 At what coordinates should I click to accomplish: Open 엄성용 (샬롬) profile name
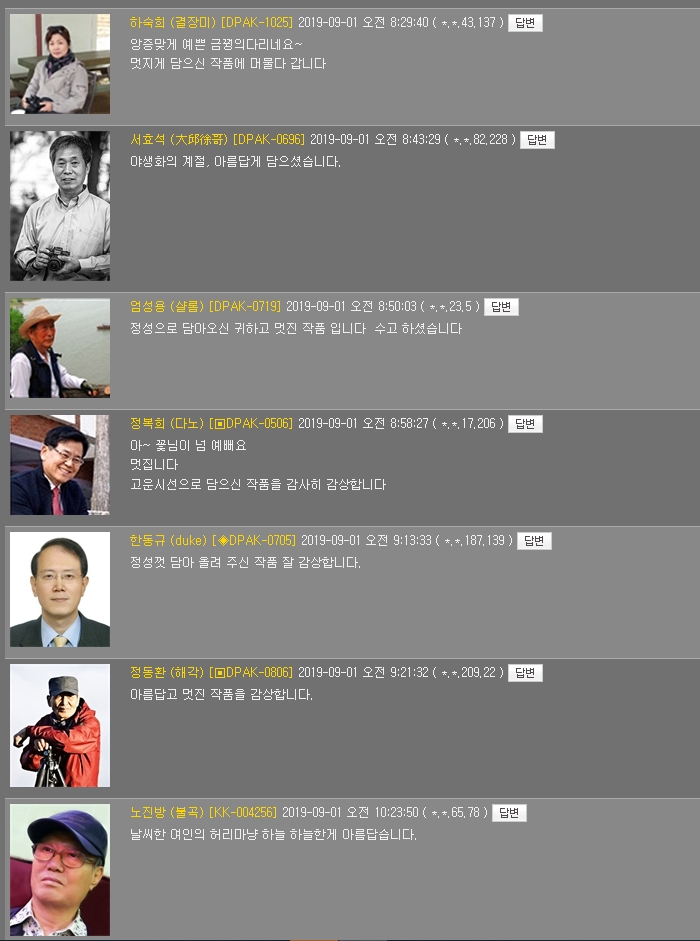[167, 307]
